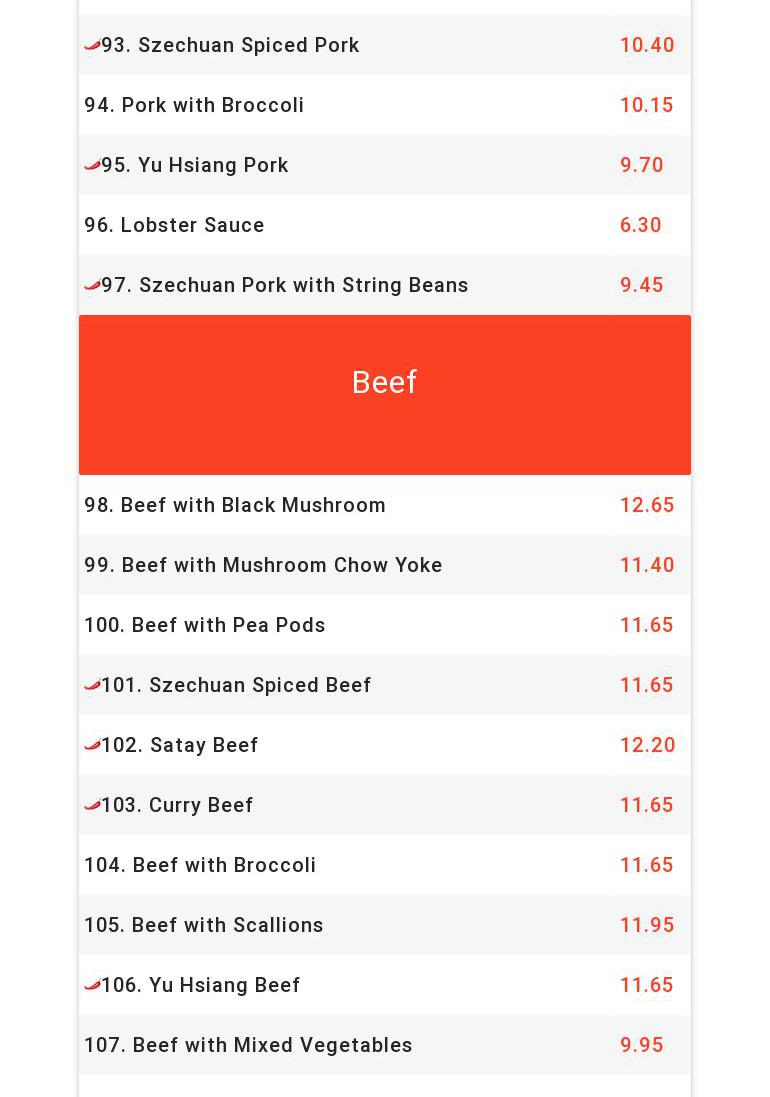Open 98. Beef with Black Mushroom

(x=235, y=505)
